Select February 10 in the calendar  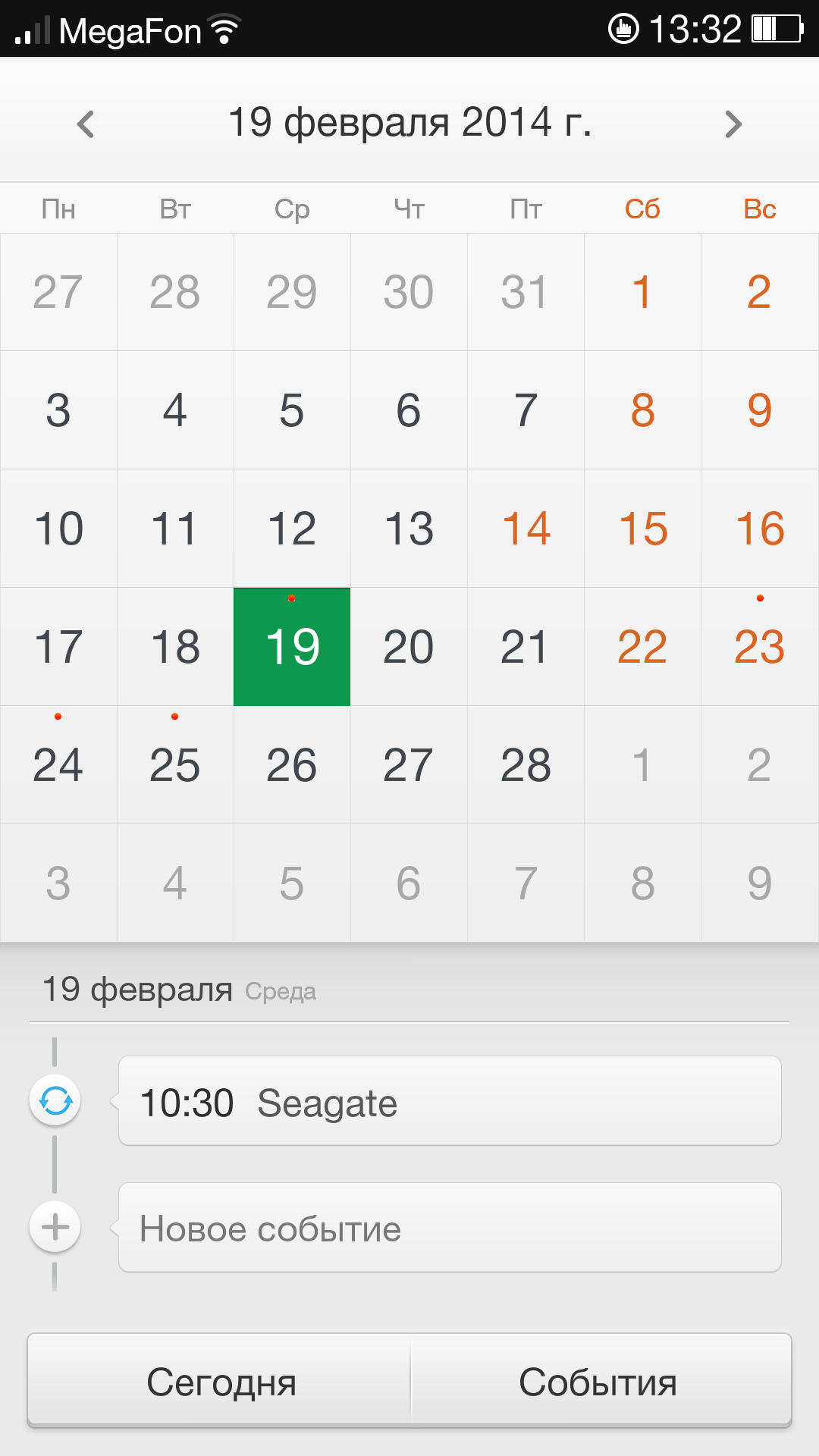tap(58, 529)
